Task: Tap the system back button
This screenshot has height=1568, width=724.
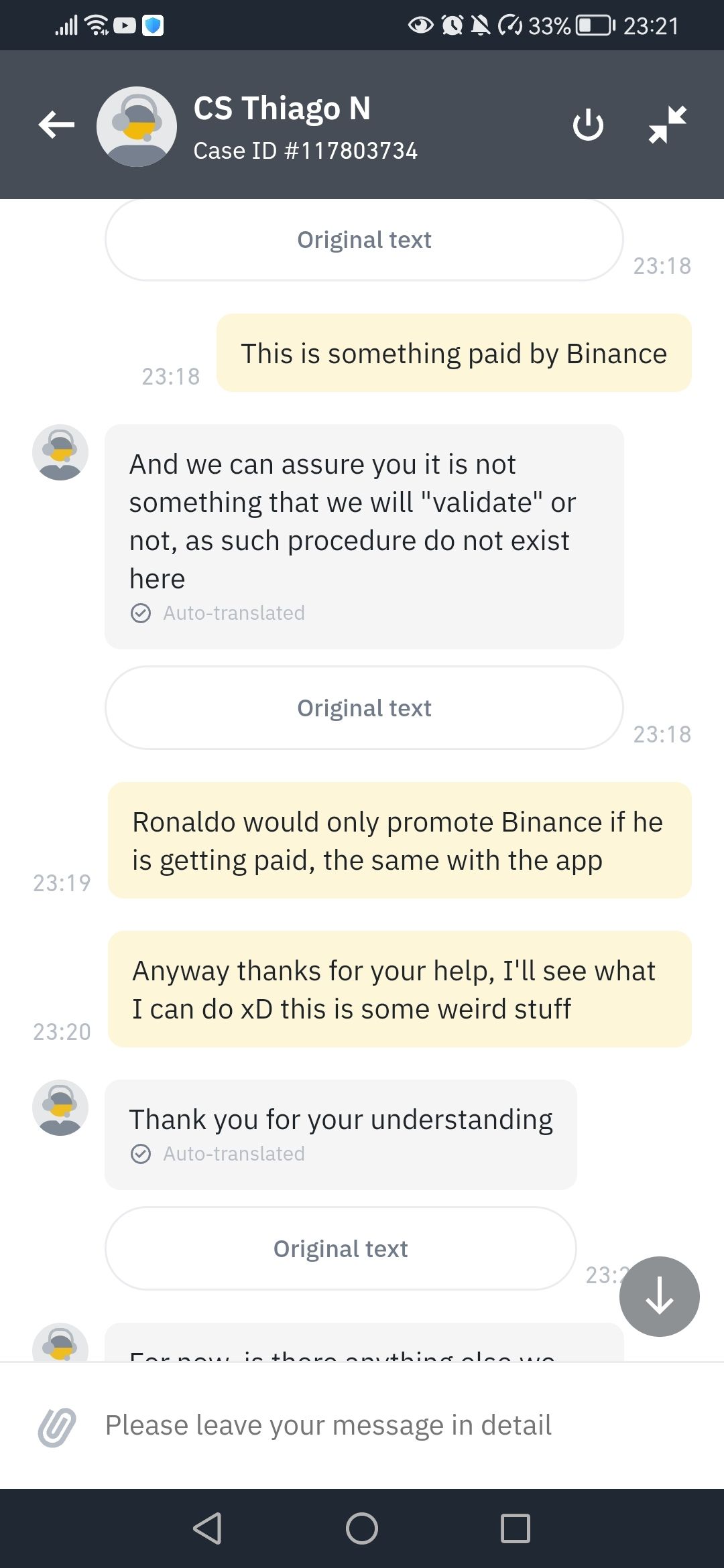Action: coord(207,1528)
